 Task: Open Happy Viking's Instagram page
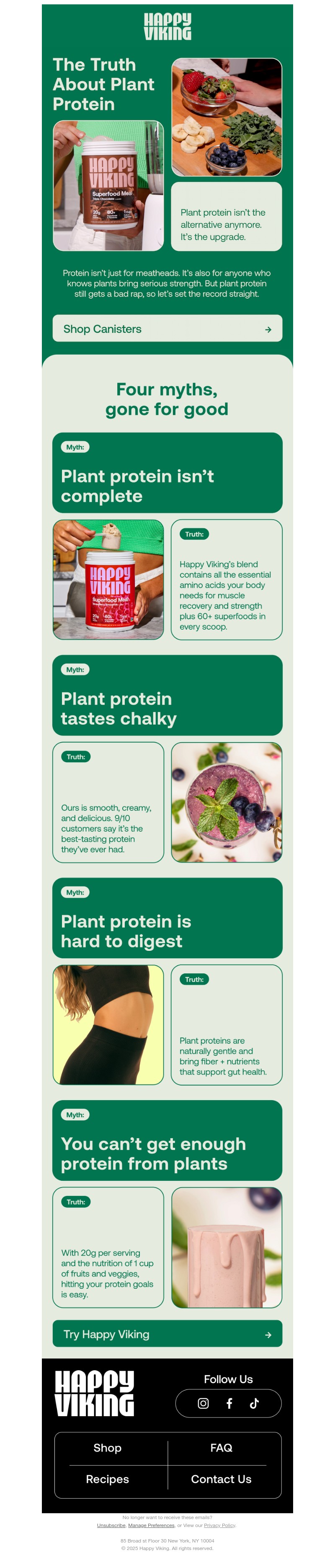[204, 1403]
